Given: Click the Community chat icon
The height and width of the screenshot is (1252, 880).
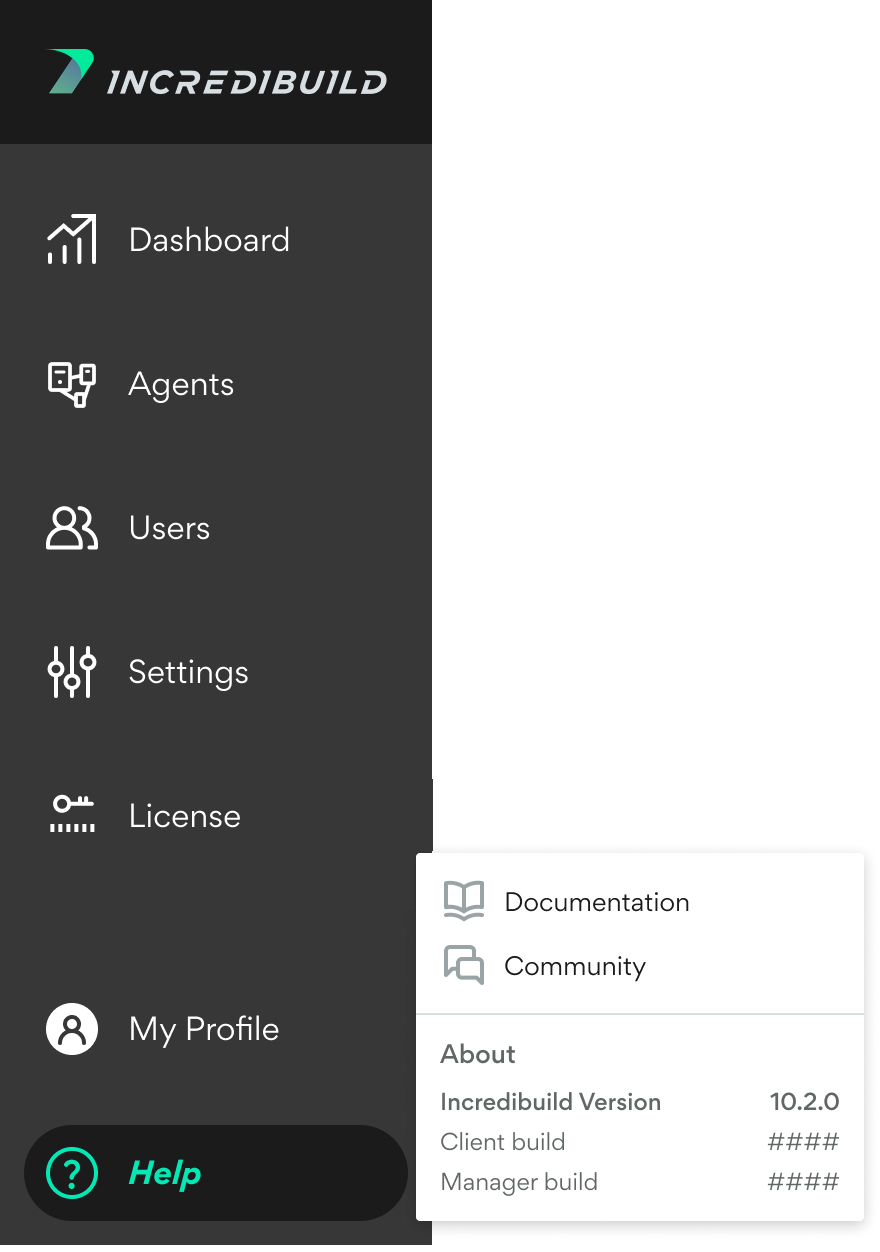Looking at the screenshot, I should (x=463, y=965).
